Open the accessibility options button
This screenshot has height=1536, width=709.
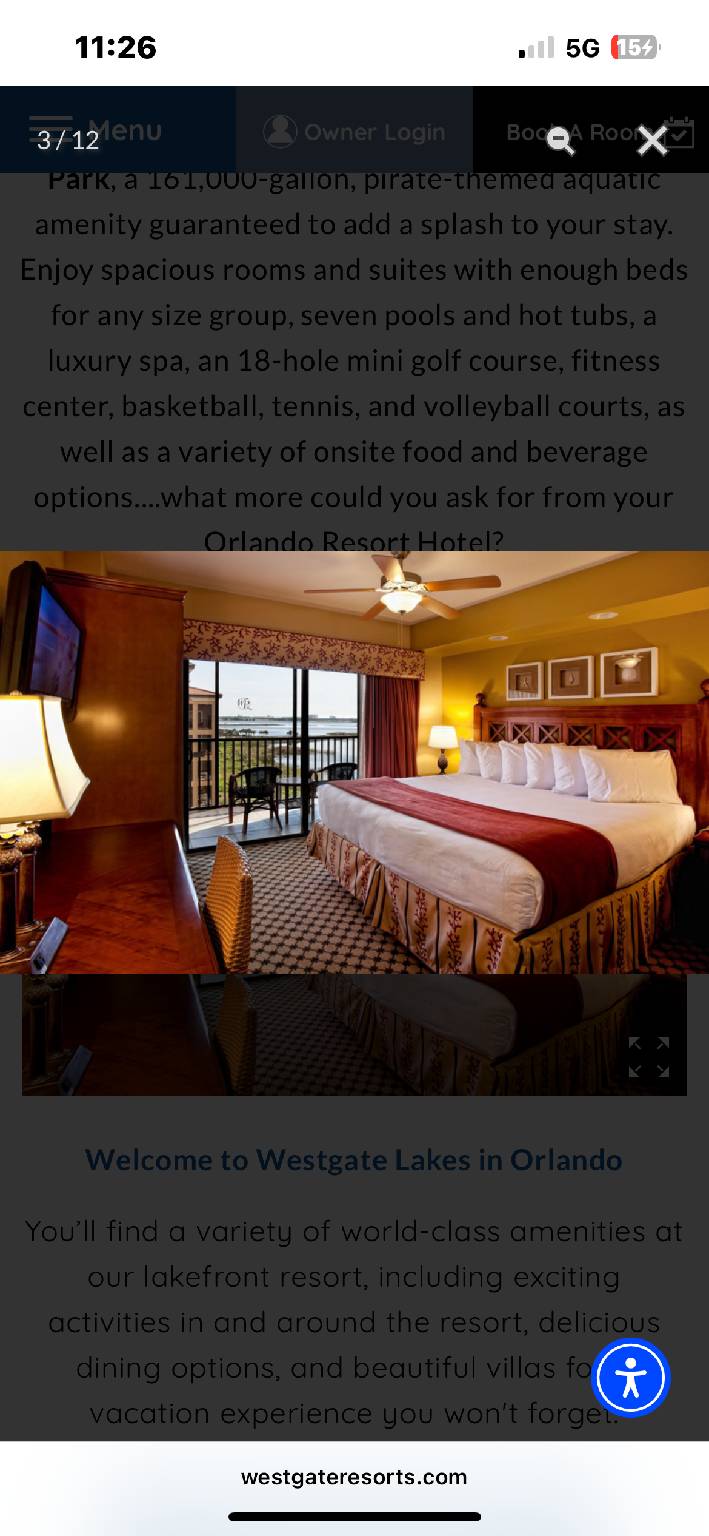(x=630, y=1378)
